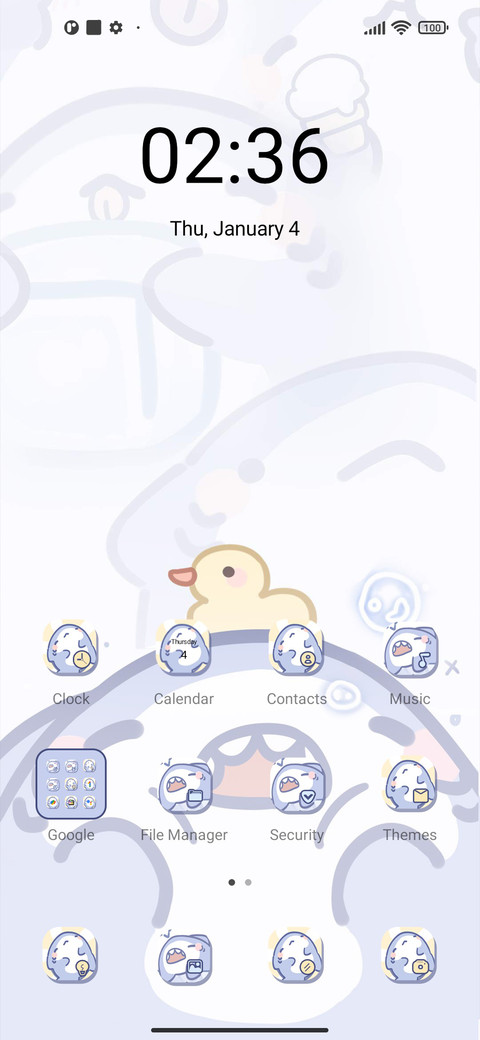The height and width of the screenshot is (1040, 480).
Task: Launch the camera from the dock
Action: coord(410,955)
